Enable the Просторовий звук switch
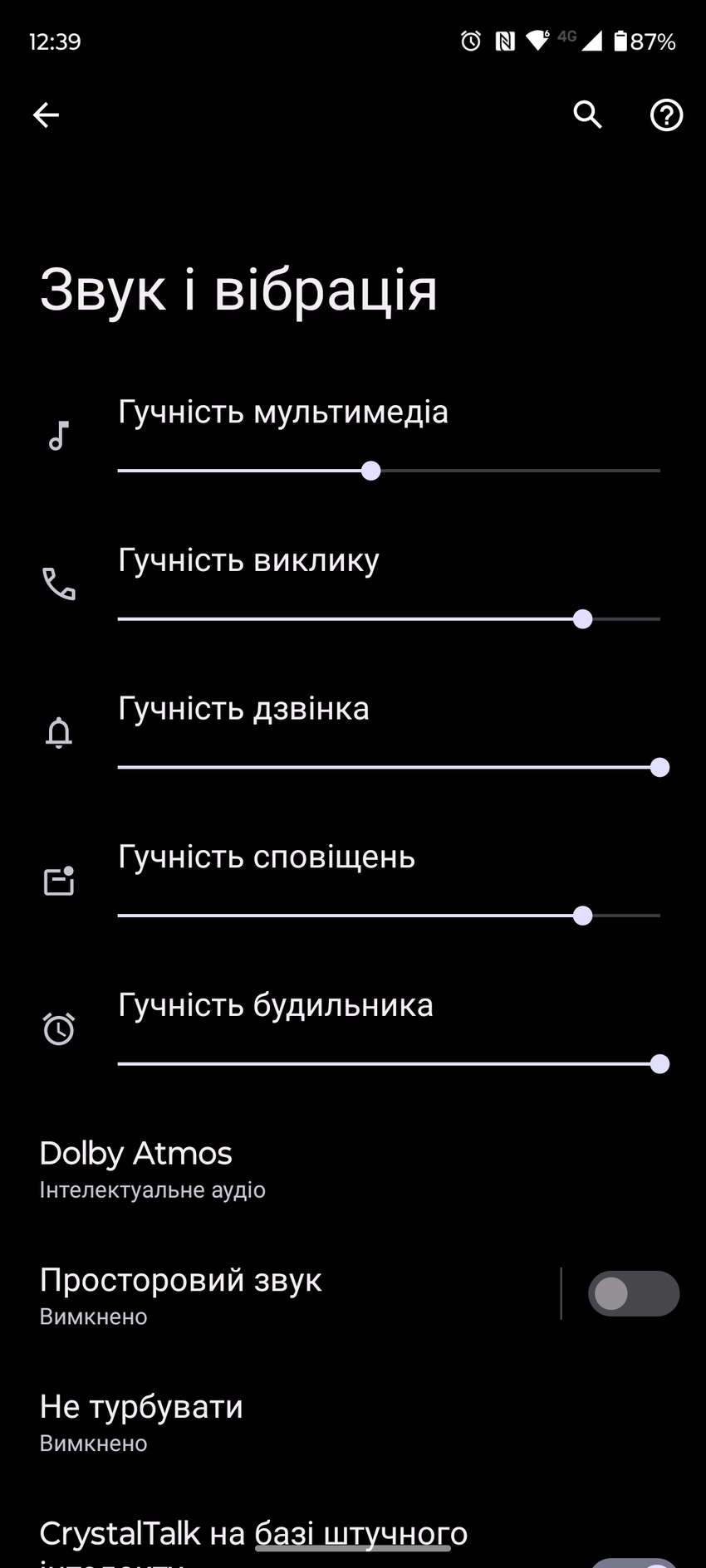 (633, 1293)
